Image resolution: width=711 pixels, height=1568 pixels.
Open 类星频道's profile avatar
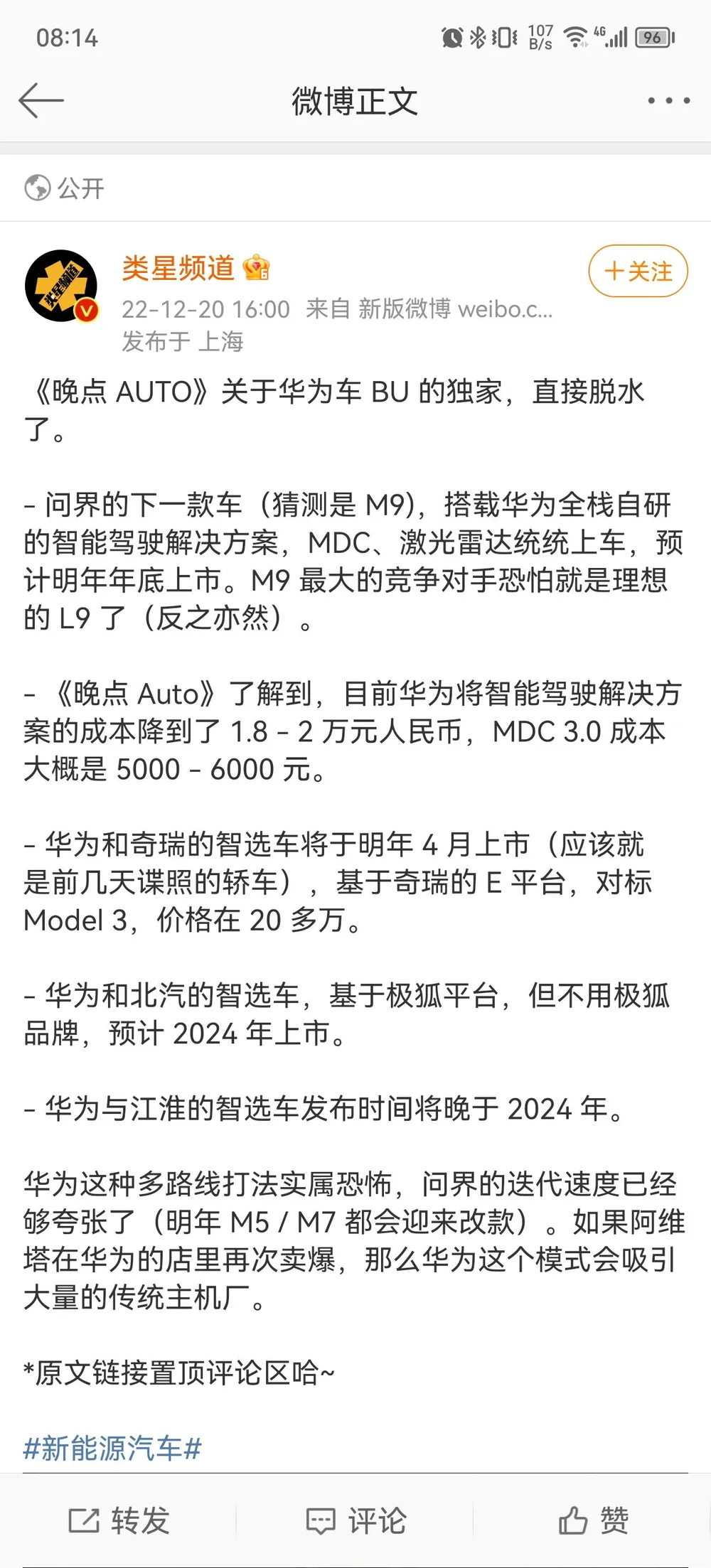tap(62, 286)
